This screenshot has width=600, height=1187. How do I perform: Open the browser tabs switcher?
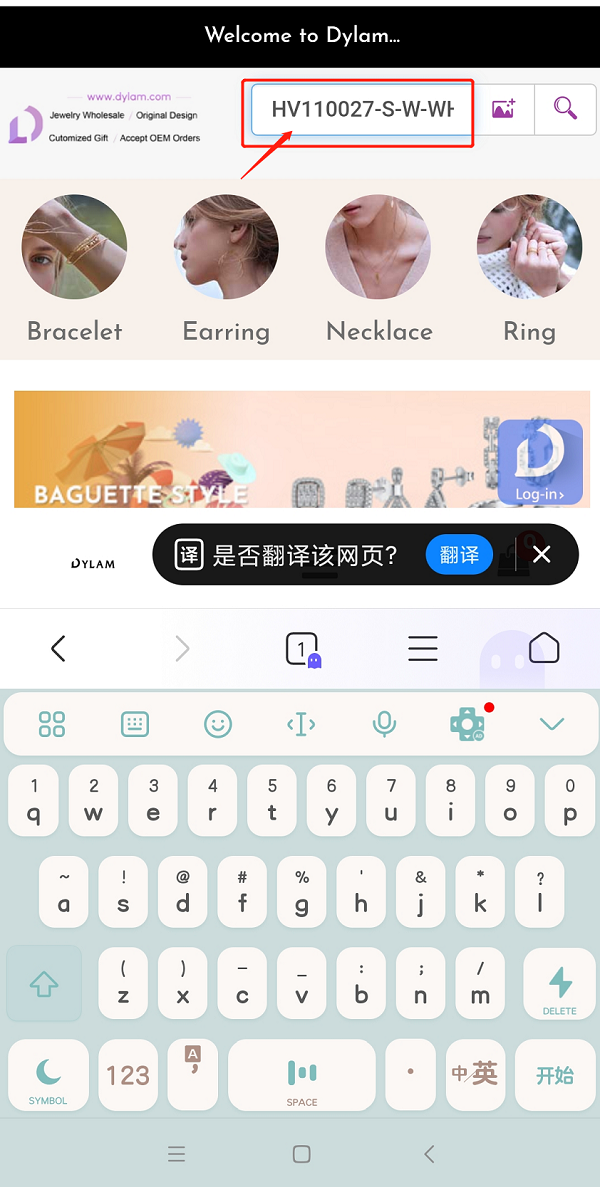(x=302, y=649)
